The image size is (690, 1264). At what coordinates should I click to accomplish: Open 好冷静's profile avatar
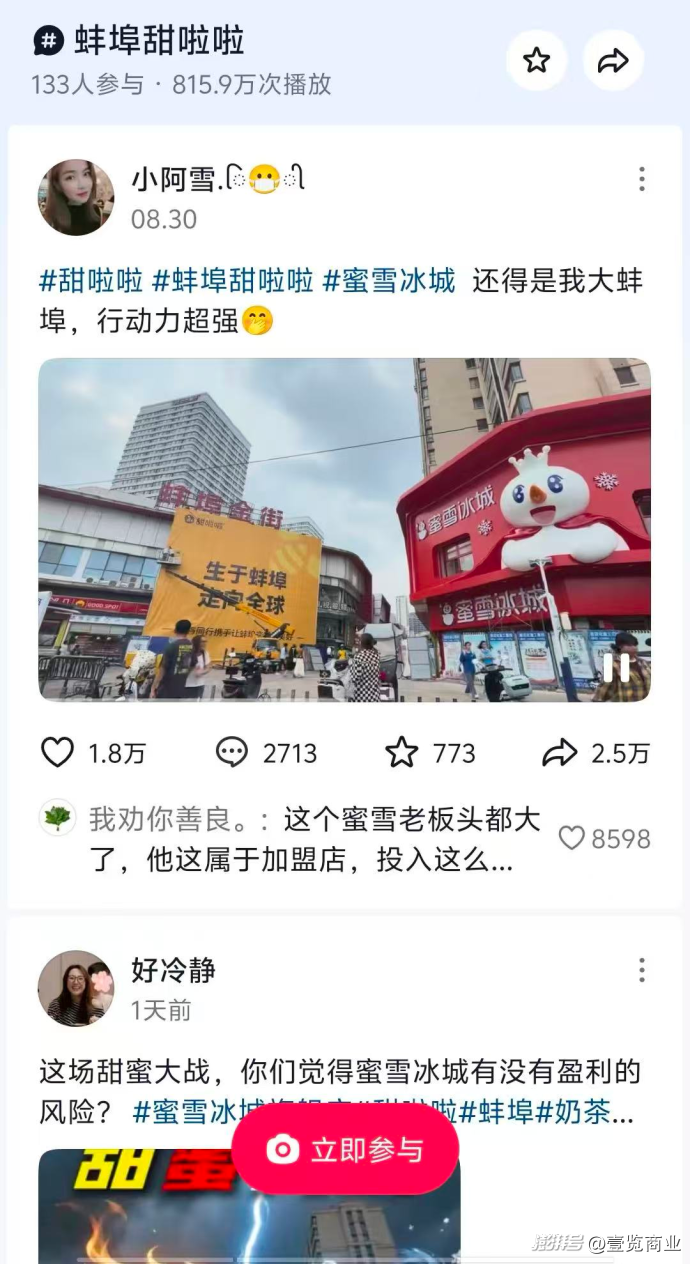[x=76, y=988]
